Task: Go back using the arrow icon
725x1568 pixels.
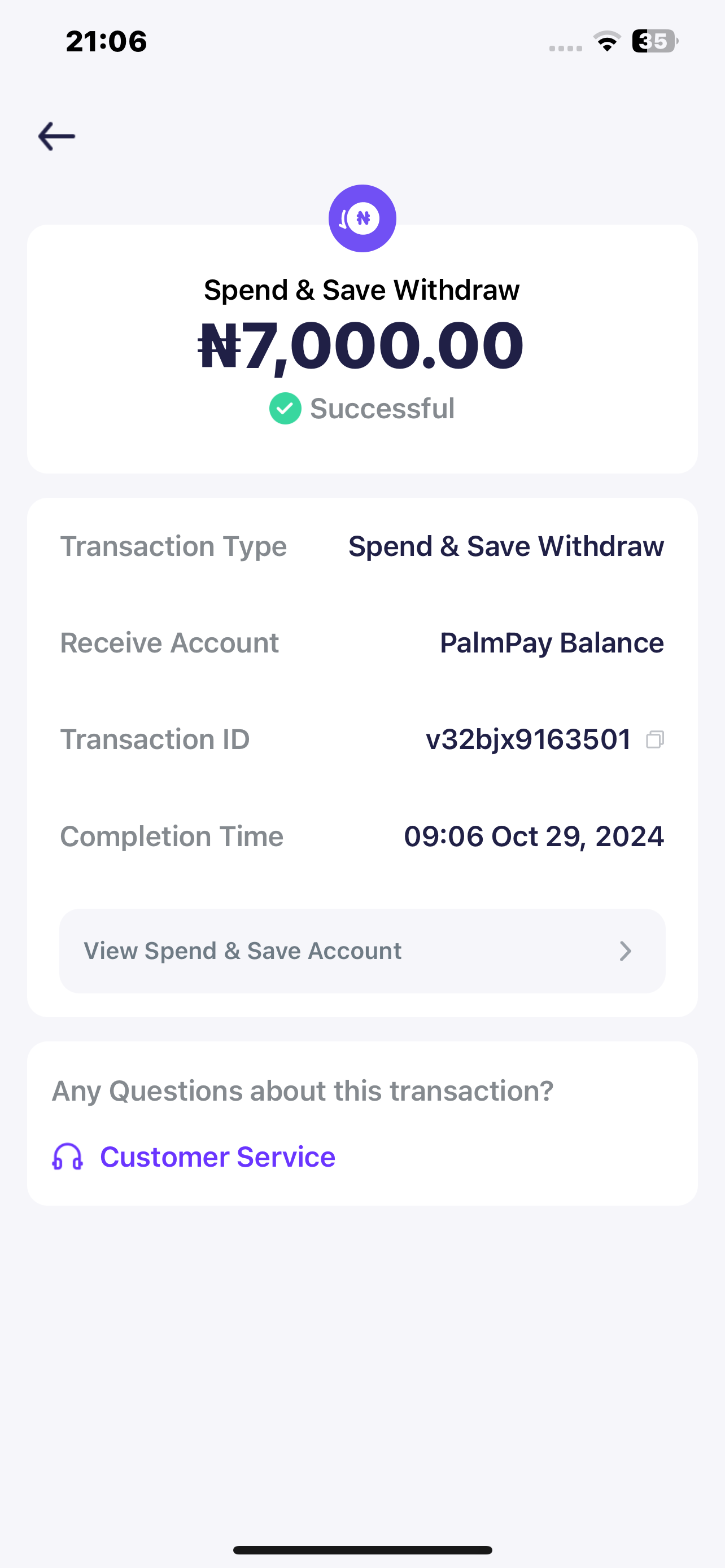Action: 56,135
